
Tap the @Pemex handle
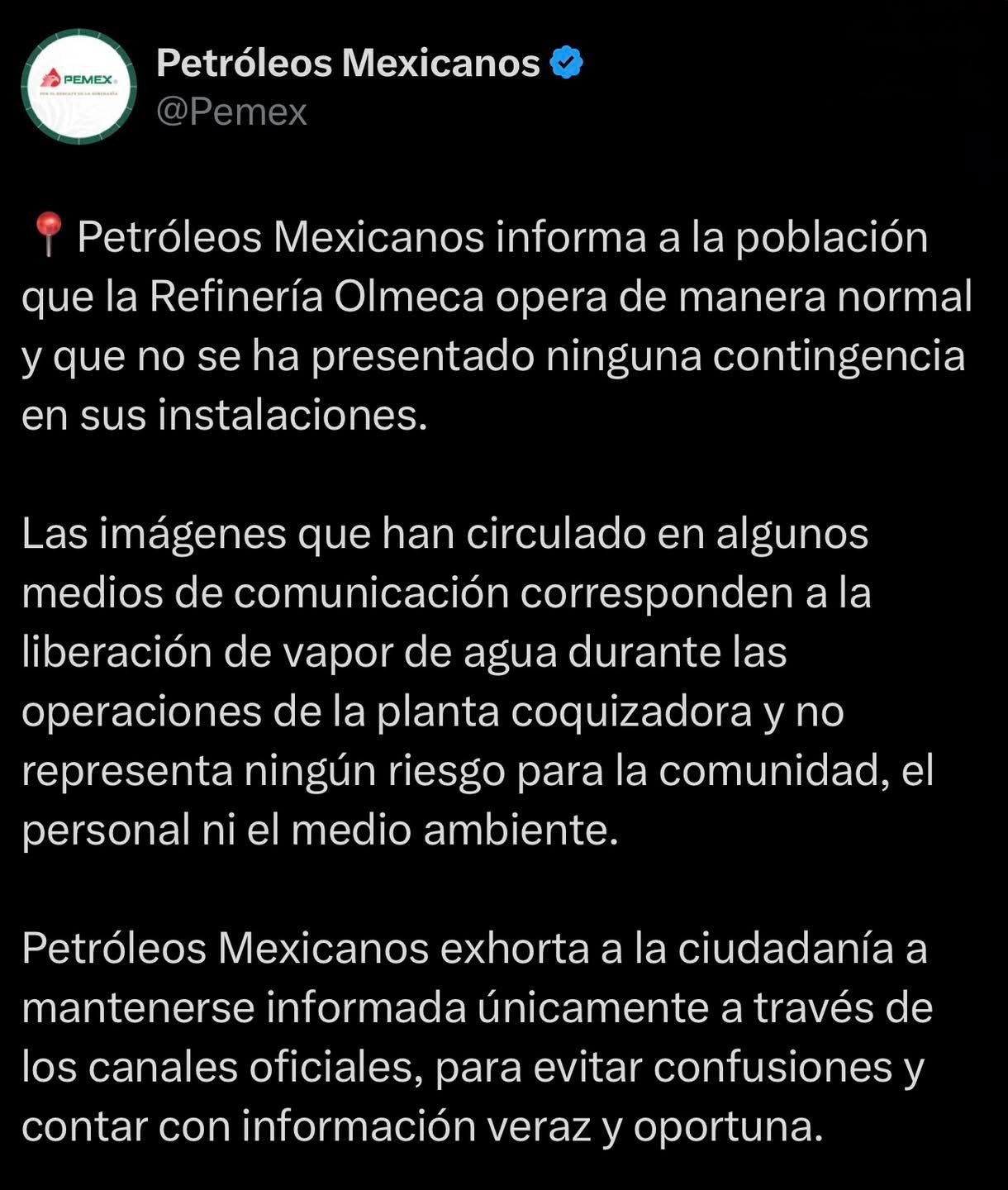point(231,112)
